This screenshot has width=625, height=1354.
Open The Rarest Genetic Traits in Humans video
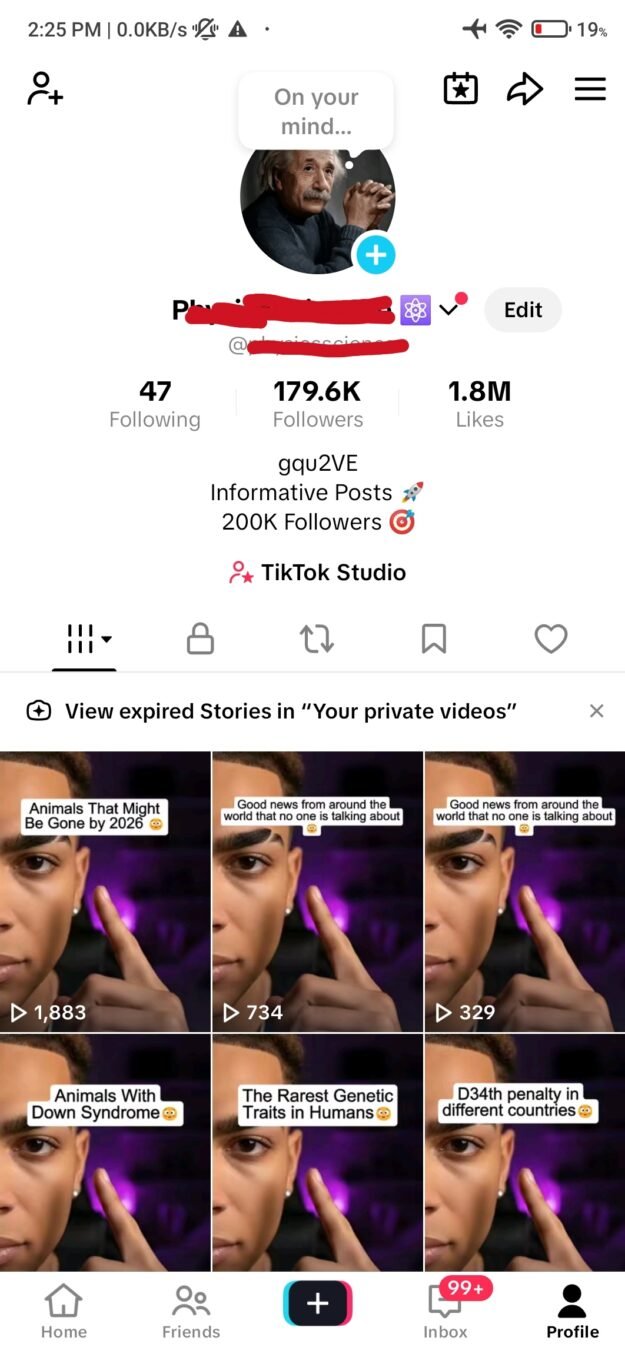point(317,1150)
